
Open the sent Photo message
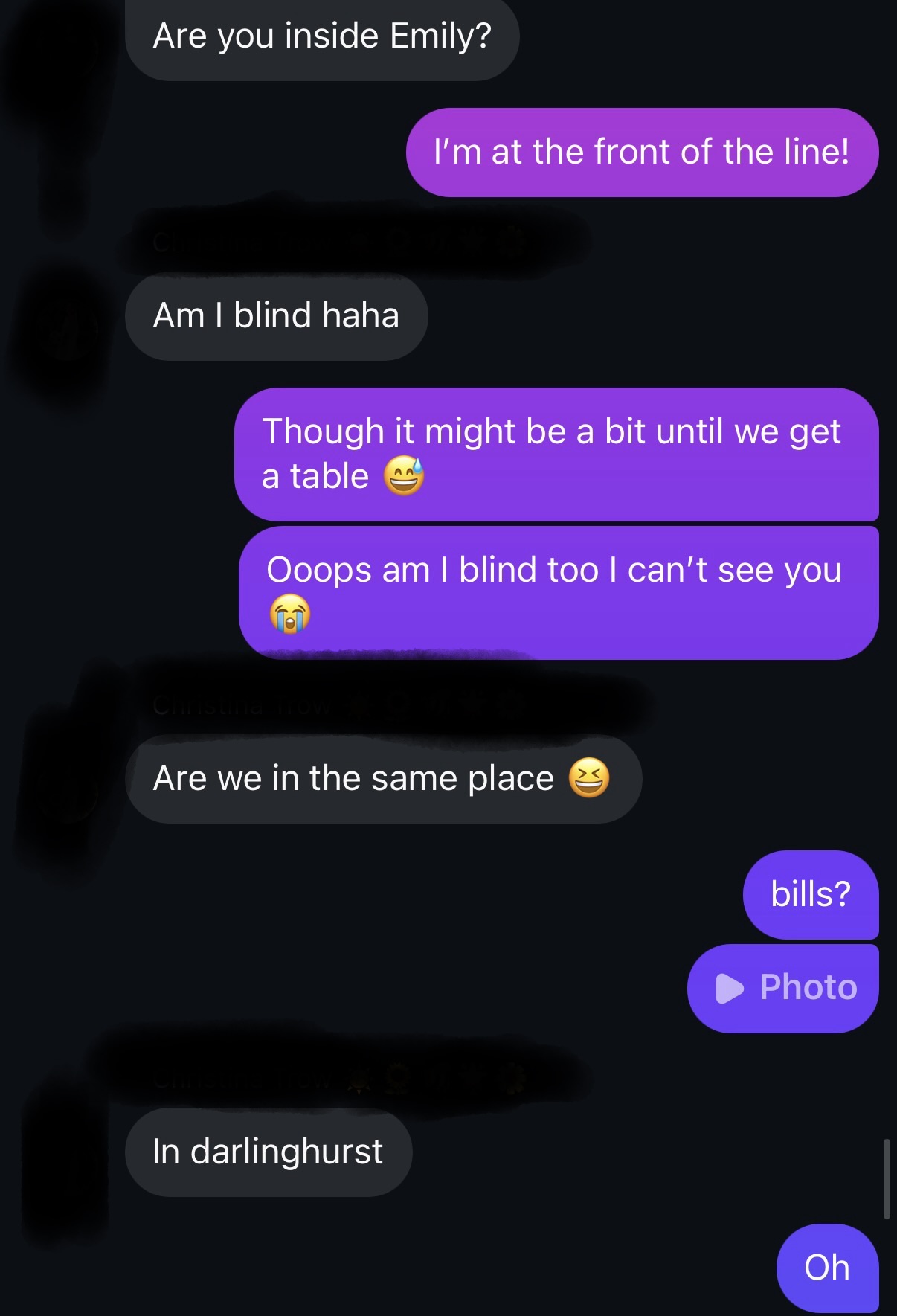tap(785, 988)
